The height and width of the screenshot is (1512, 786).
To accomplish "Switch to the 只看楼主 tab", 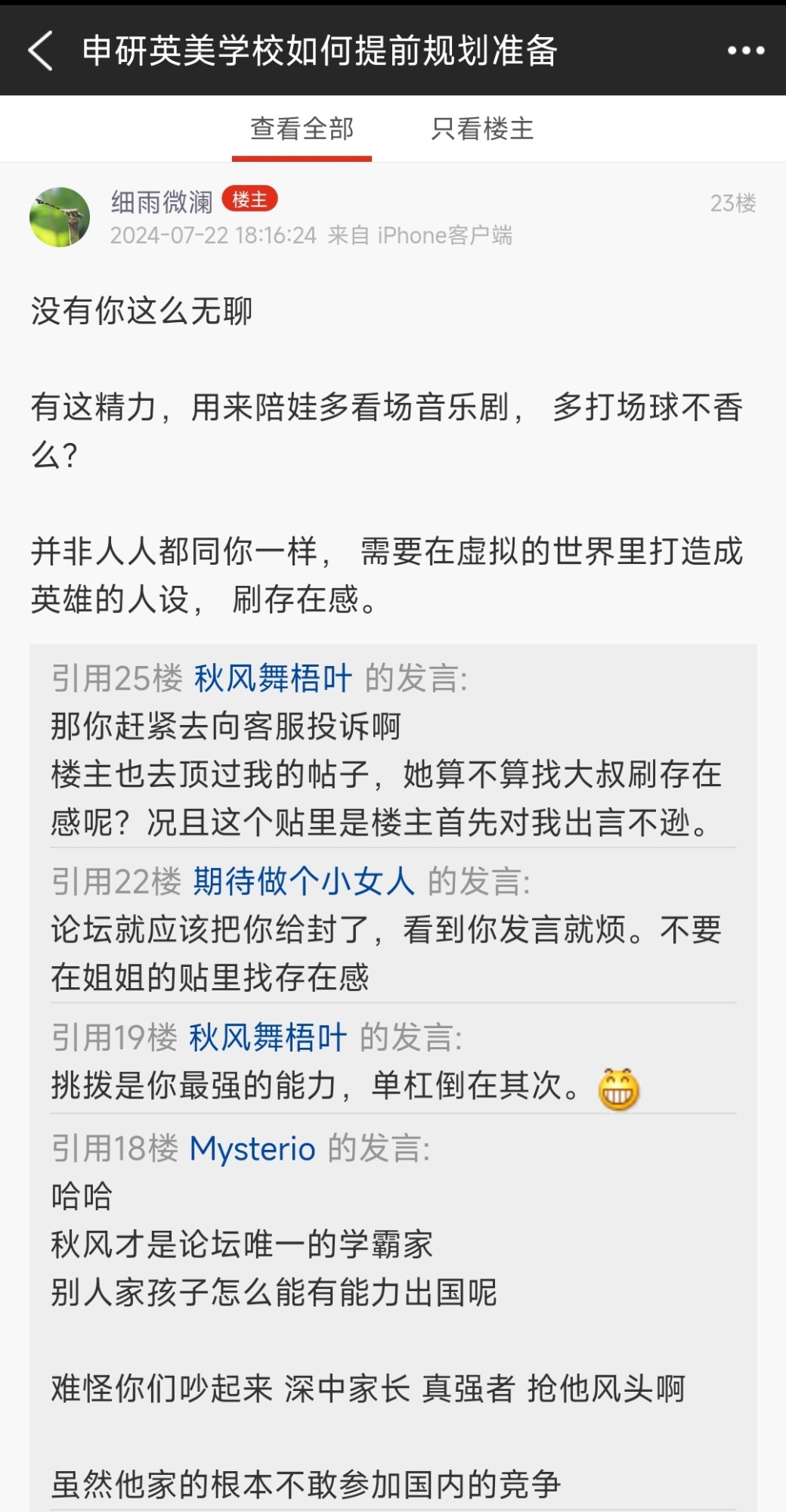I will 482,129.
